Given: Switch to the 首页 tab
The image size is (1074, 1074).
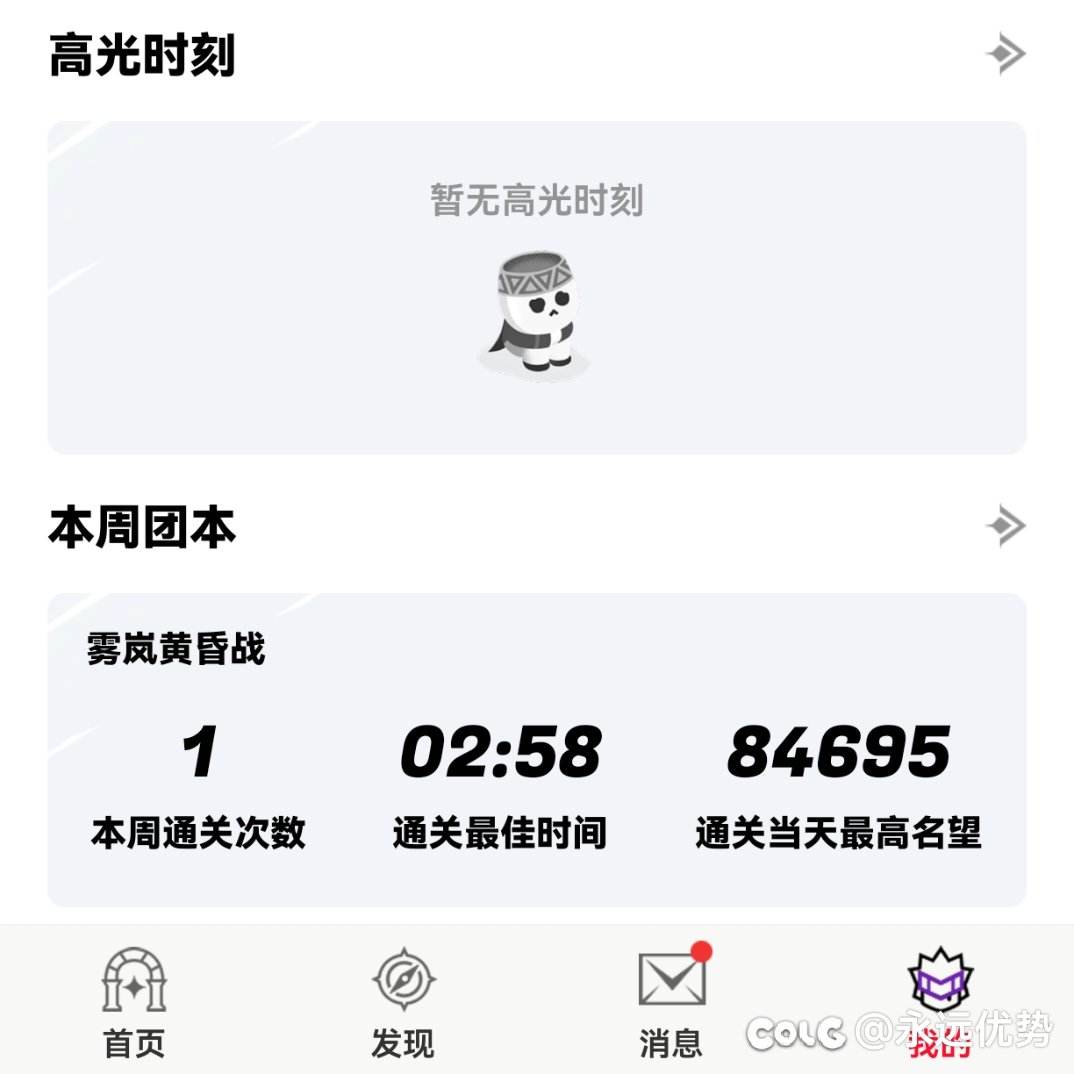Looking at the screenshot, I should (x=135, y=1002).
